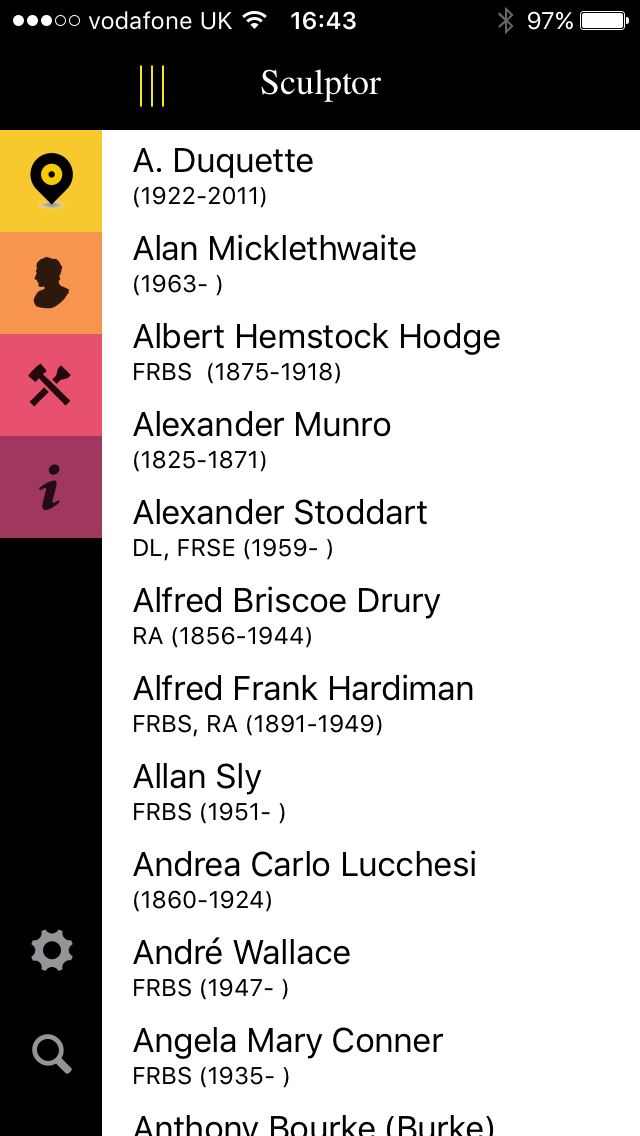Viewport: 640px width, 1136px height.
Task: Open Angela Mary Conner's entry
Action: (x=371, y=1056)
